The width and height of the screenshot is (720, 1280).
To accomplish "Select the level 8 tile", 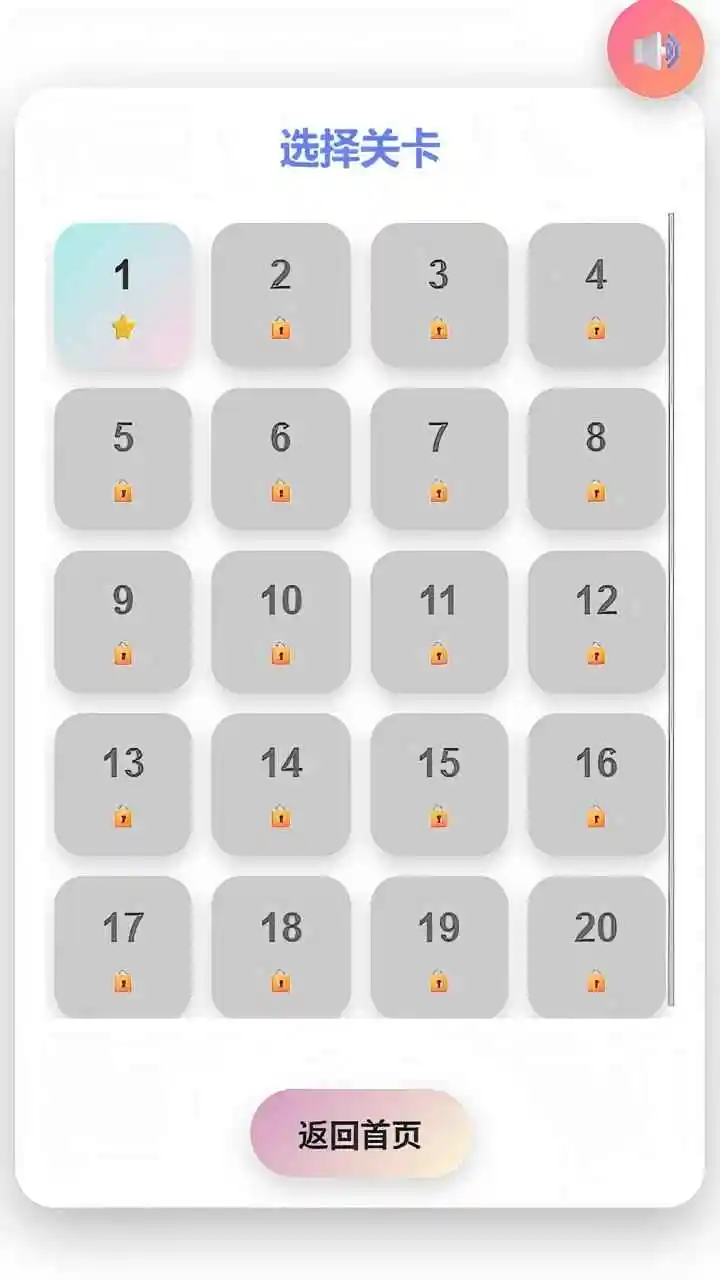I will (596, 459).
